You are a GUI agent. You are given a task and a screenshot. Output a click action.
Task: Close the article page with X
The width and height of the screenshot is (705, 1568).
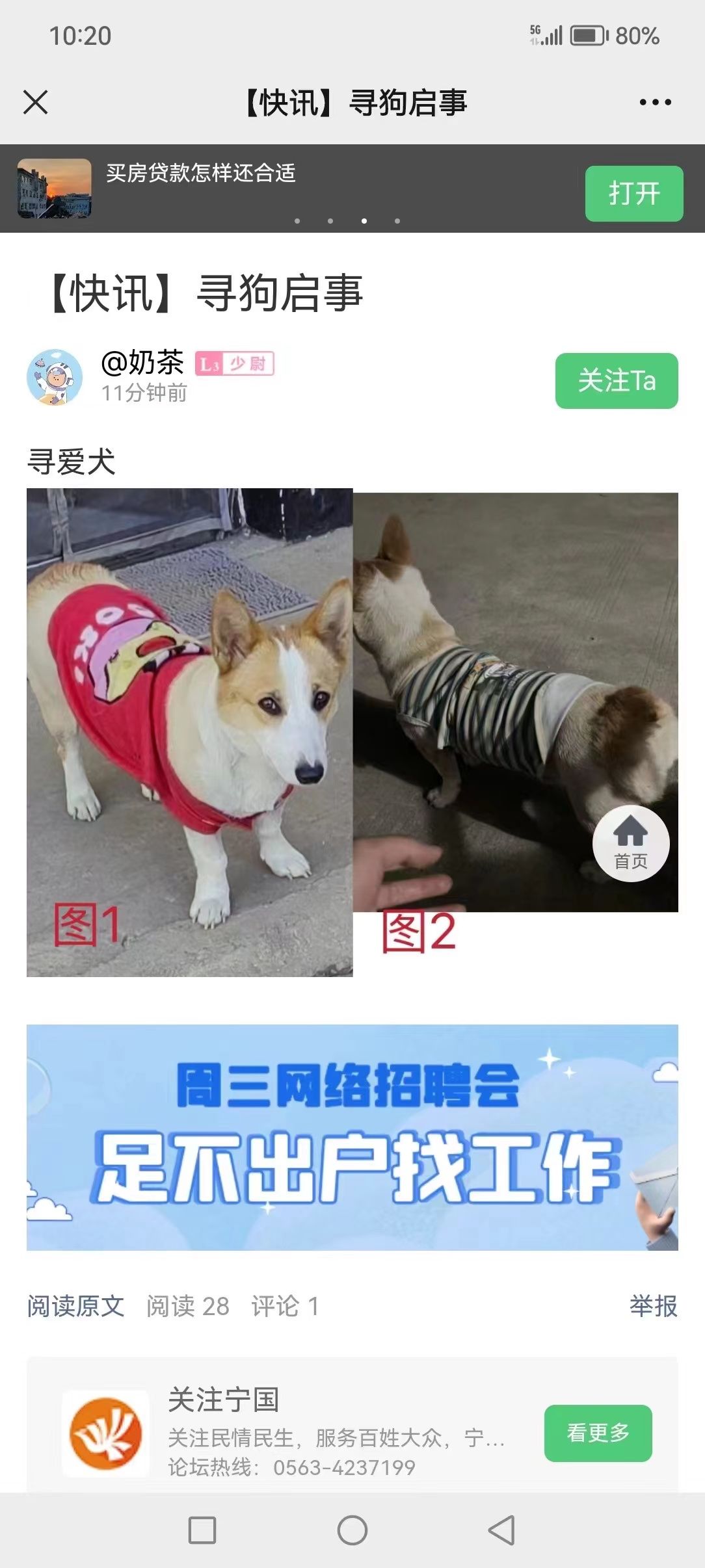(36, 103)
